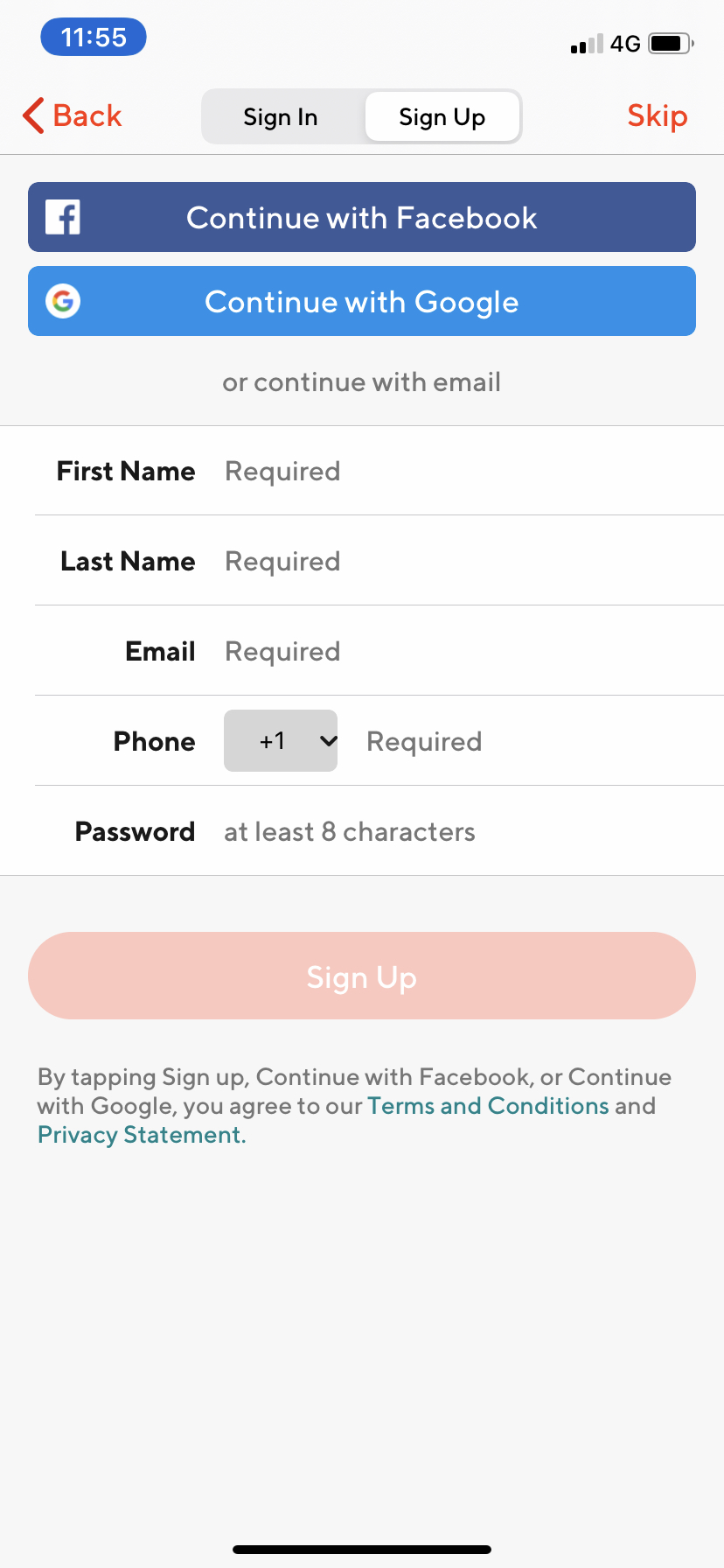Tap the Password field

tap(472, 831)
